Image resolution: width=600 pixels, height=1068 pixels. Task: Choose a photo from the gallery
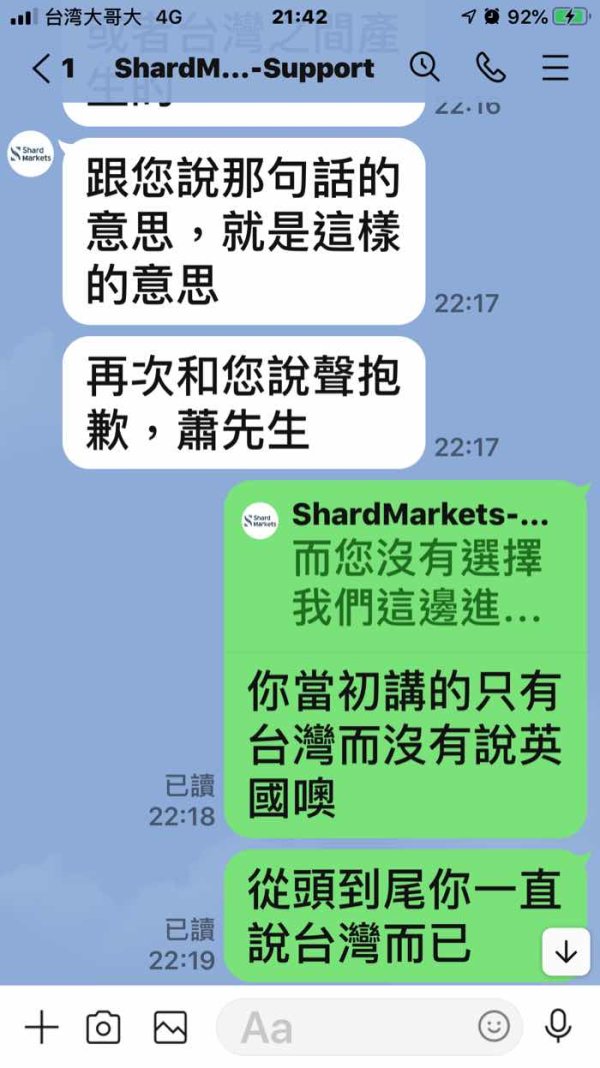pyautogui.click(x=170, y=1027)
